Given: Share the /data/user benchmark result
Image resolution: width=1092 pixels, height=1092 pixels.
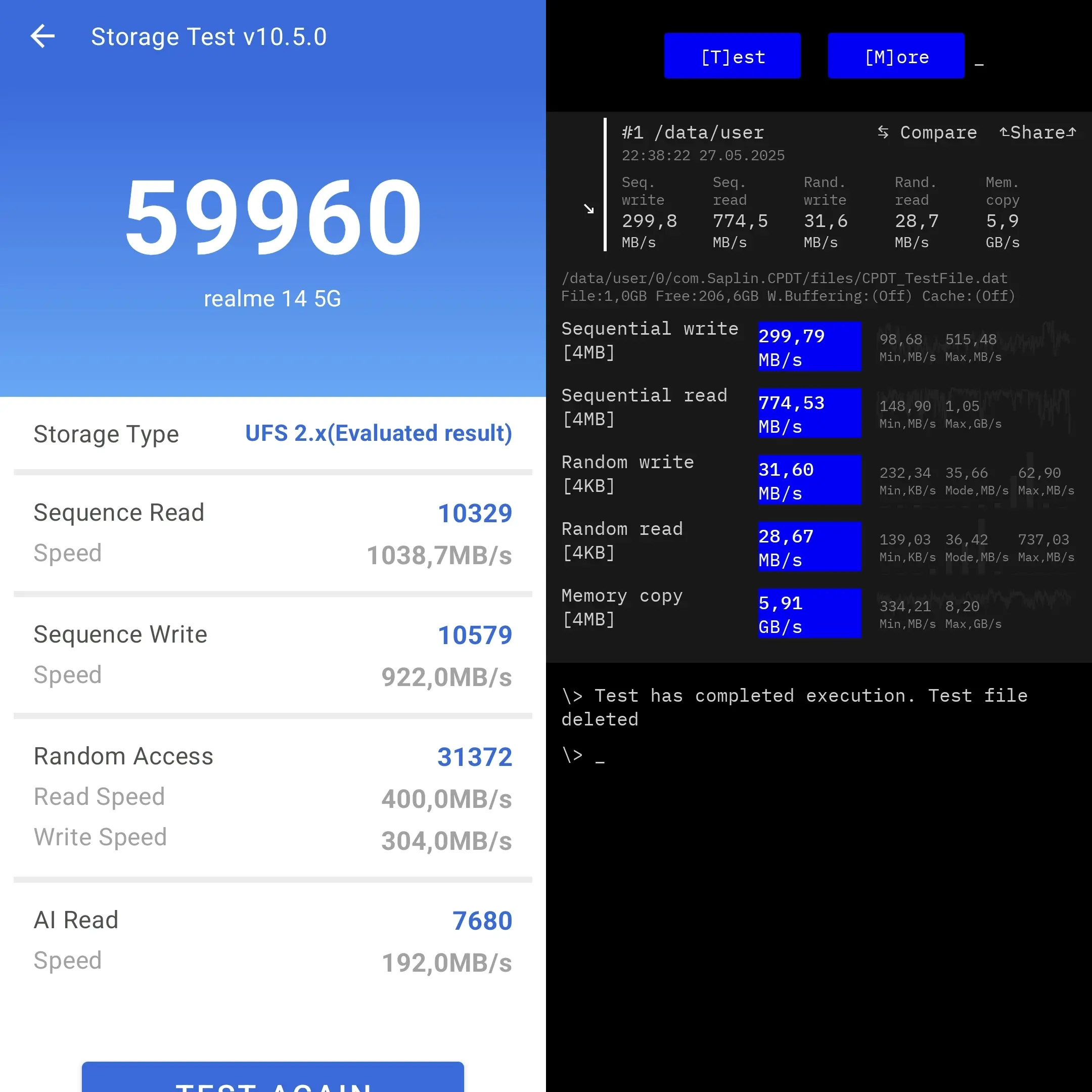Looking at the screenshot, I should 1037,133.
